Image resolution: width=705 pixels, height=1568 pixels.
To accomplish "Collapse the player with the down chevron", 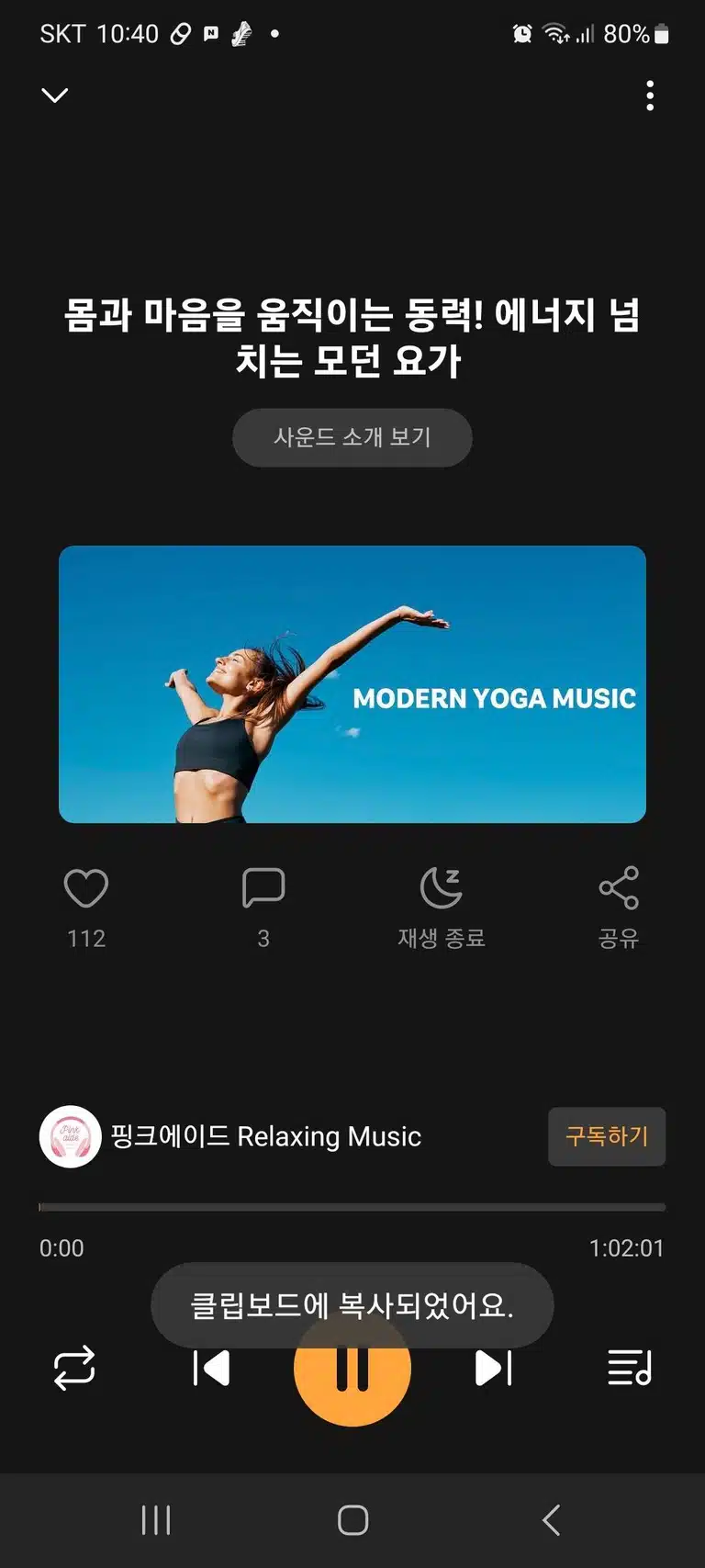I will 55,96.
